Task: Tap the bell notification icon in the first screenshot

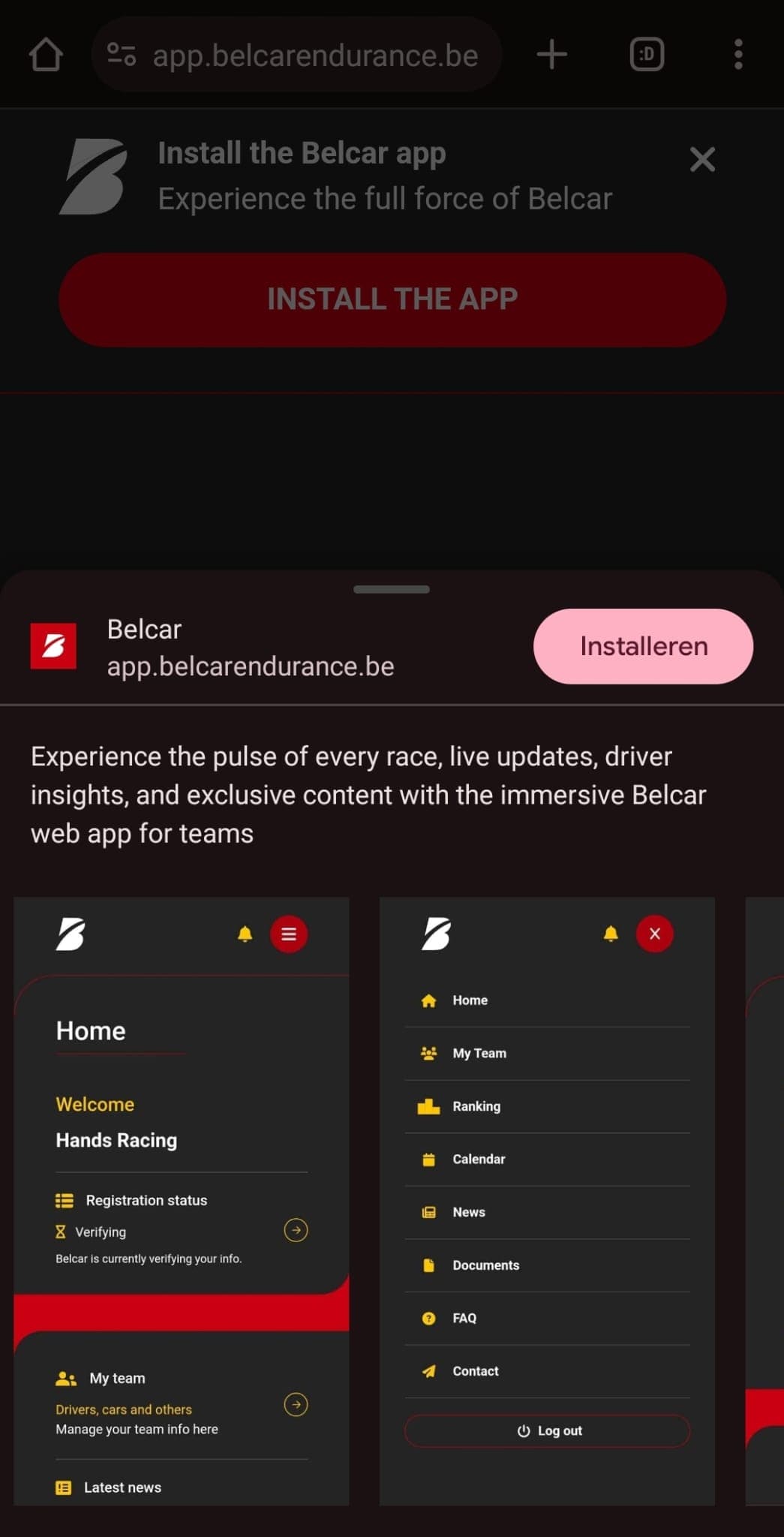Action: click(244, 934)
